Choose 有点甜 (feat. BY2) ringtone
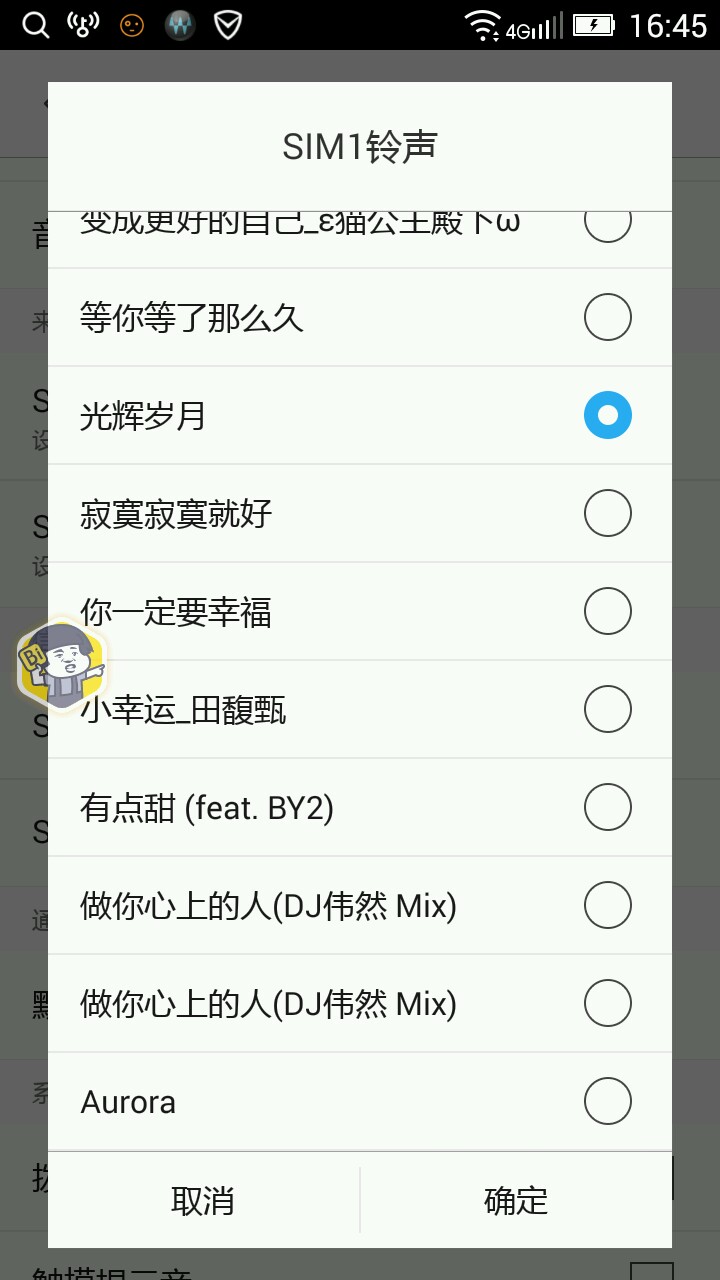 click(360, 808)
